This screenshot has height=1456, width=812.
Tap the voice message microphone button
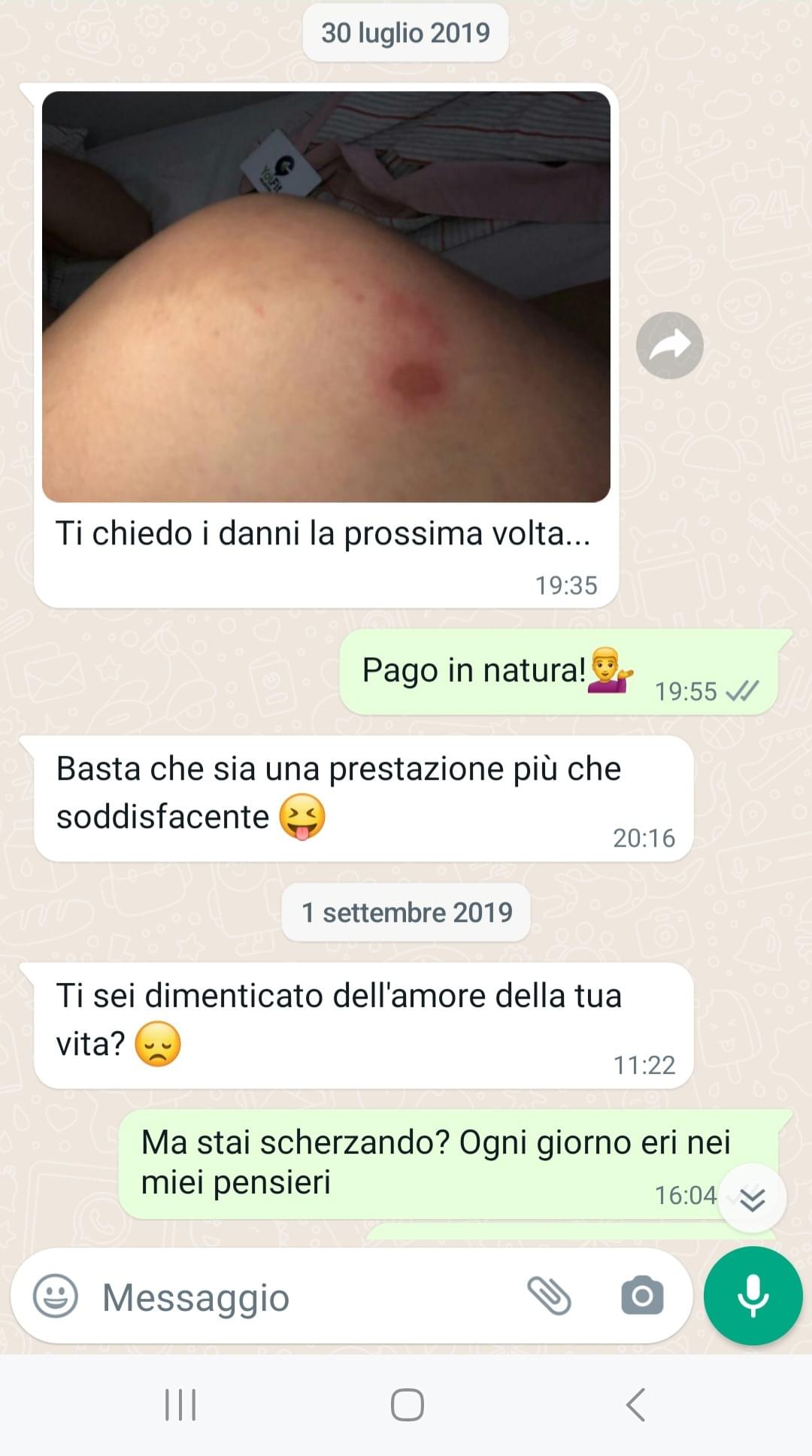753,1296
